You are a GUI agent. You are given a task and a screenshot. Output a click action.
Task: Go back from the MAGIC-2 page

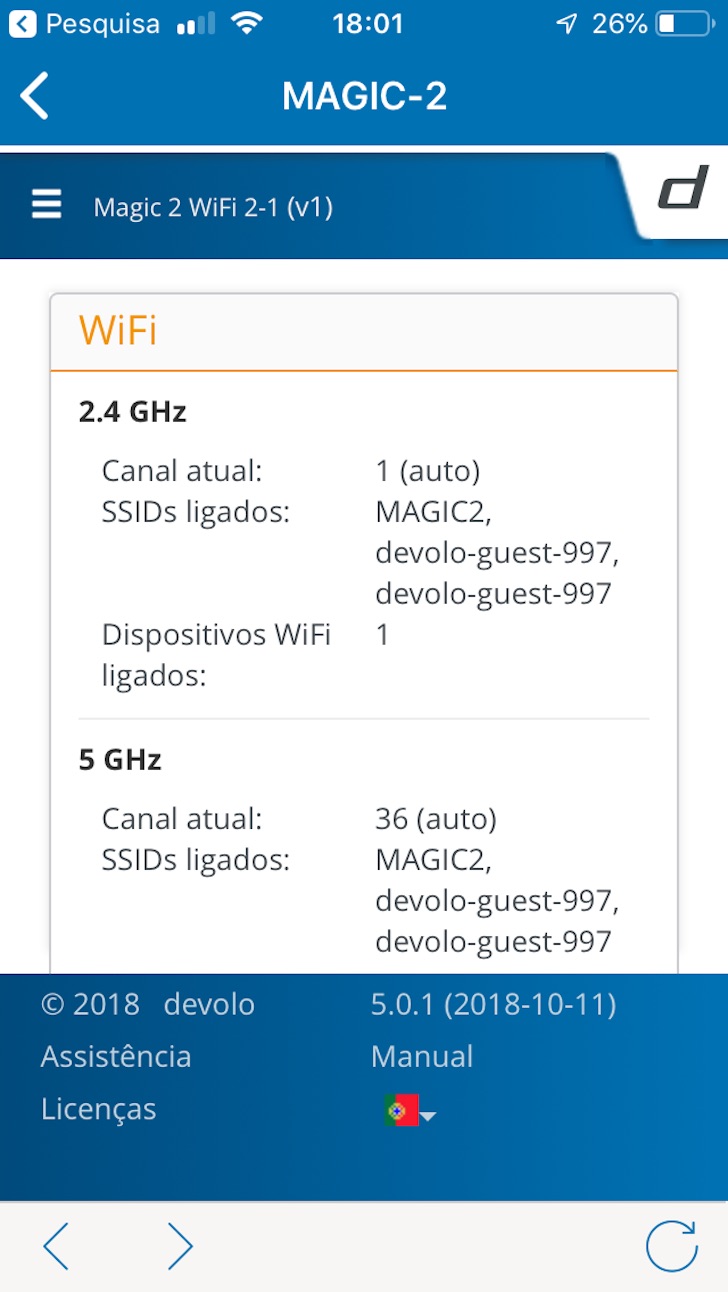point(35,96)
